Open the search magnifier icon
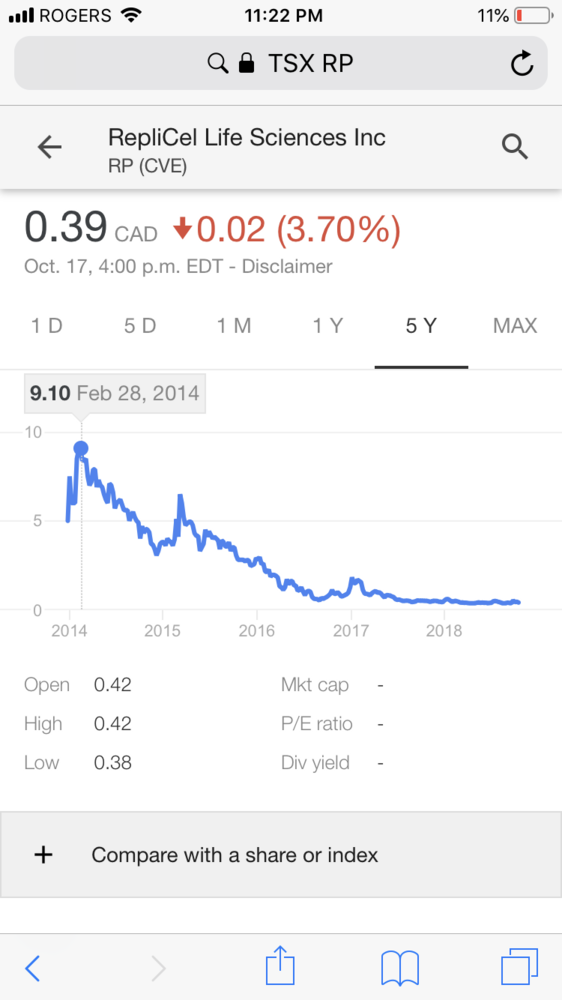 514,147
